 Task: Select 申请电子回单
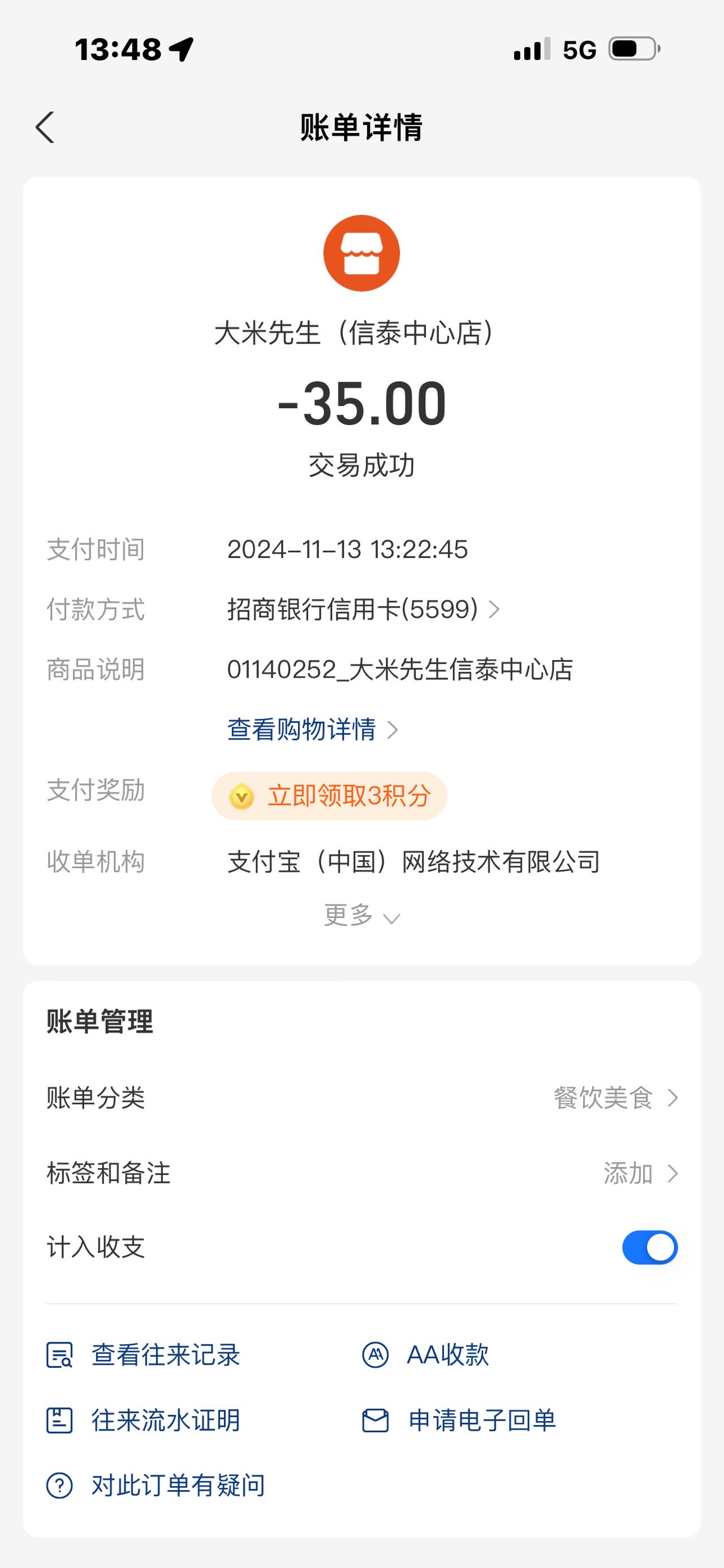point(459,1420)
